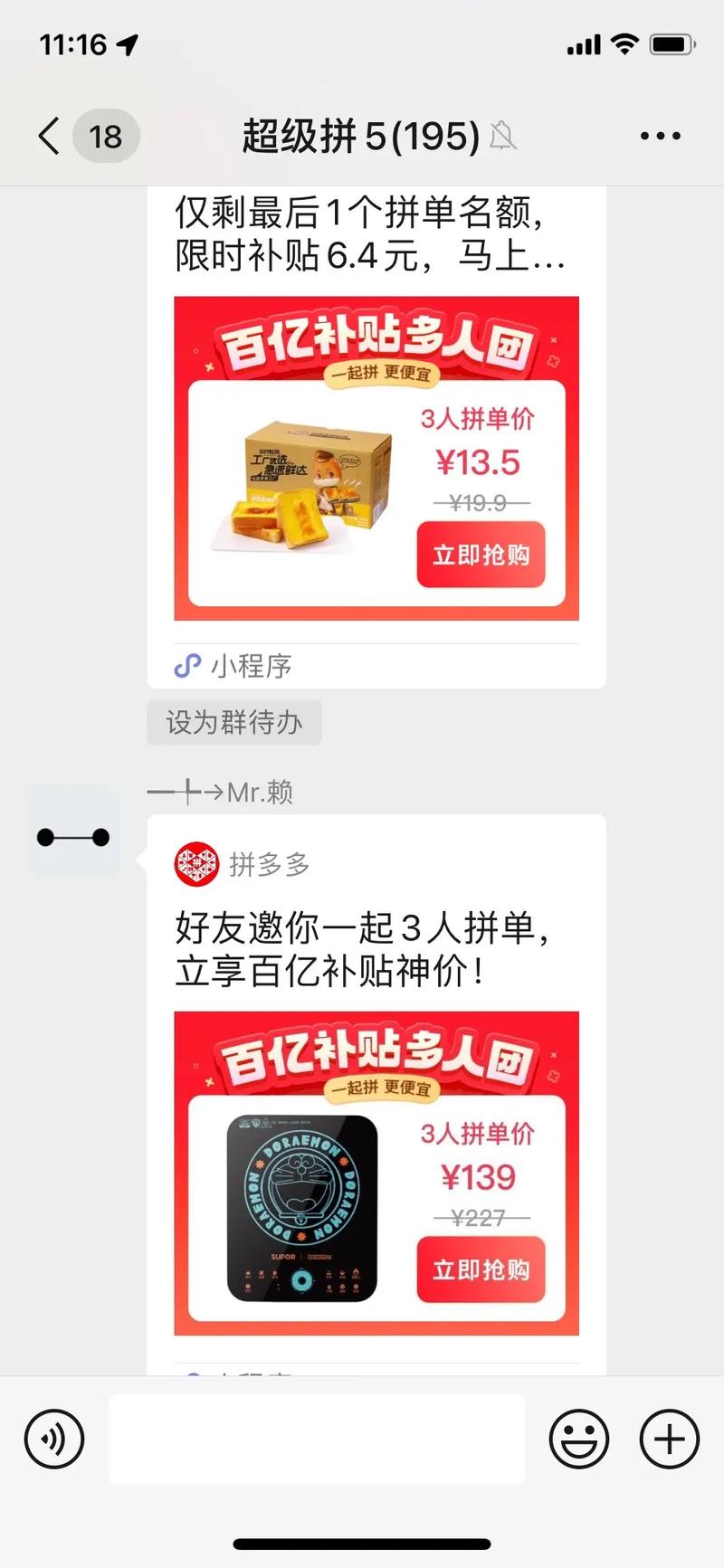Tap the mini-program link icon beside 小程序
Screen dimensions: 724x1568
(x=187, y=666)
